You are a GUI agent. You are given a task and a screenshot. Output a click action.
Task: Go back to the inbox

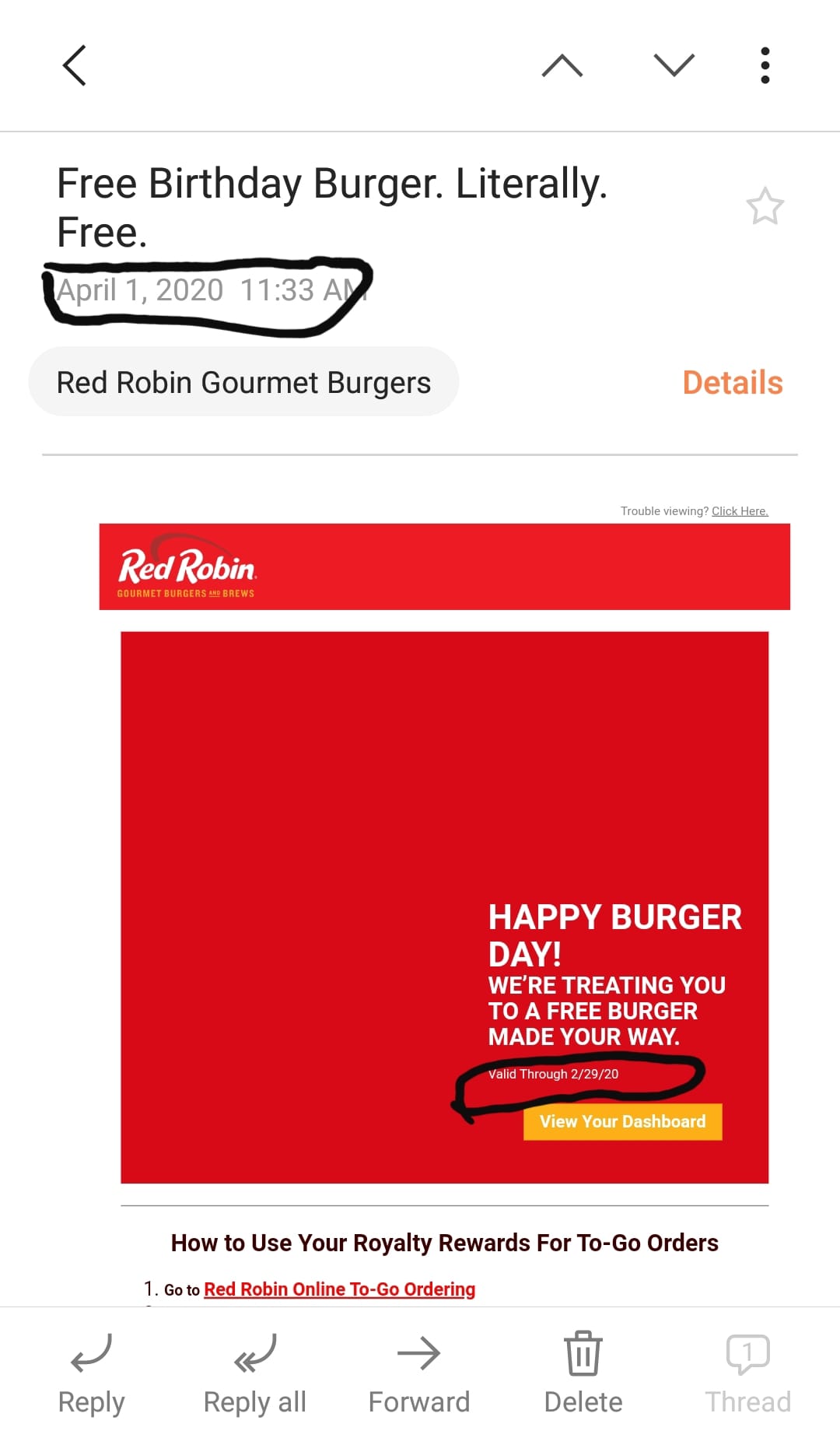75,65
